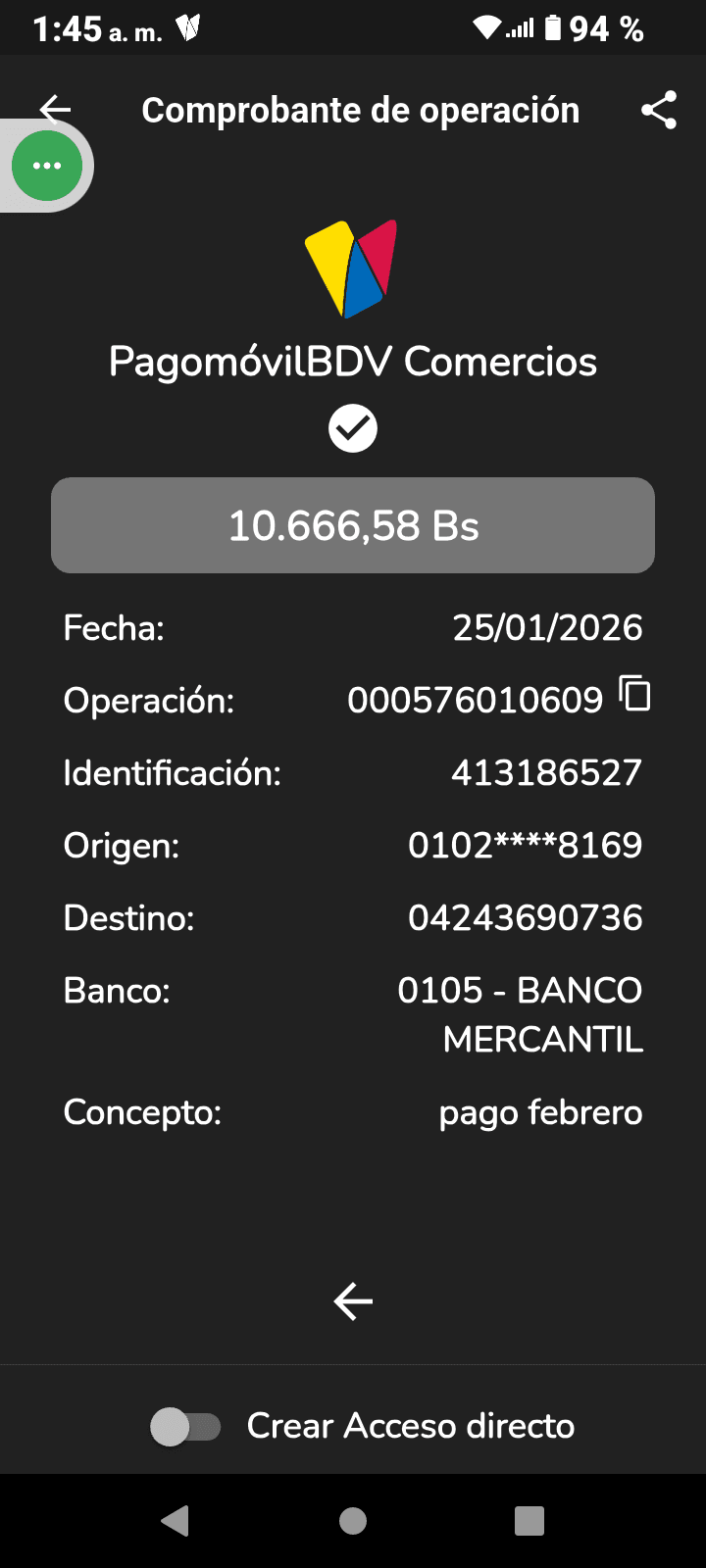
Task: Tap the back arrow below Concepto
Action: (353, 1301)
